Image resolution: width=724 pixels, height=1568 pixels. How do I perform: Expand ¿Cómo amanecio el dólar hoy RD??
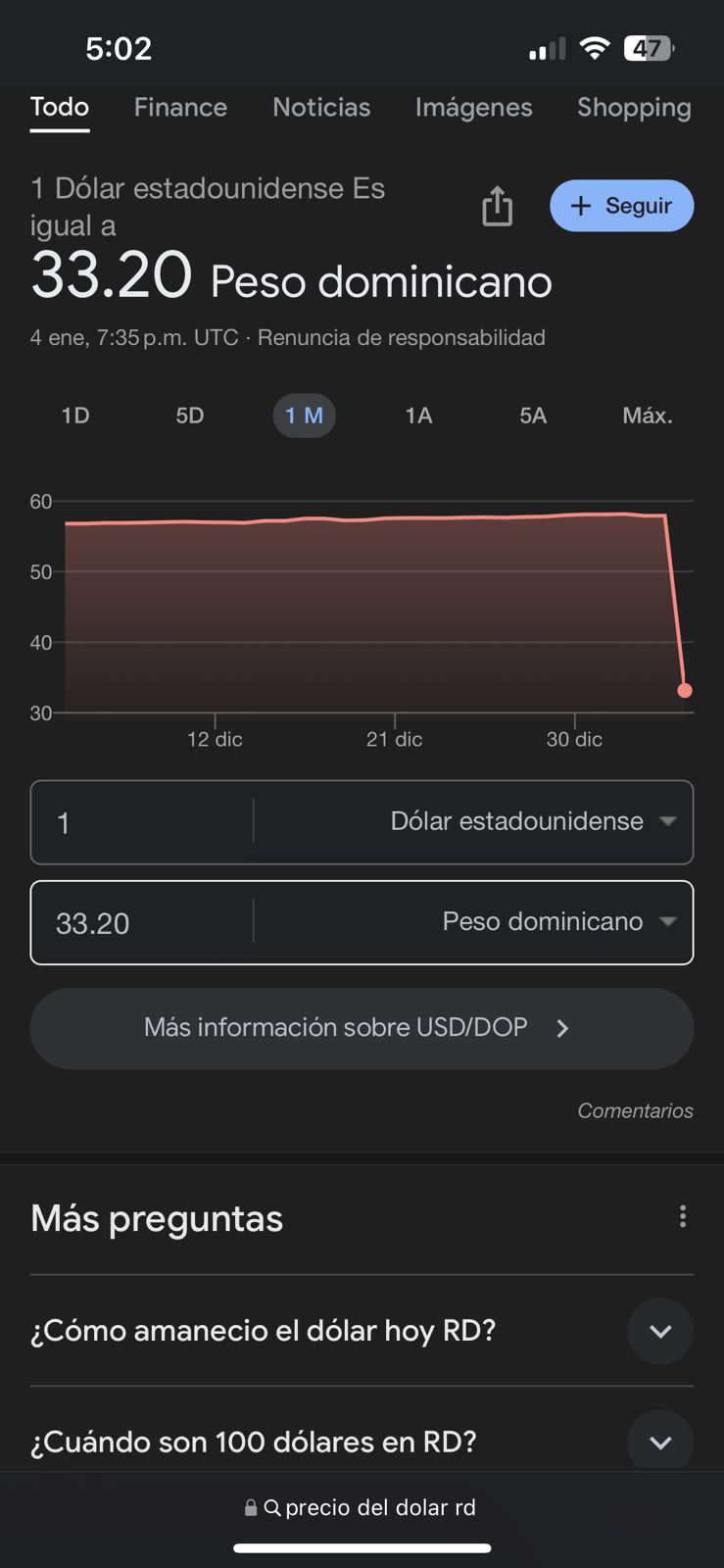(x=660, y=1331)
